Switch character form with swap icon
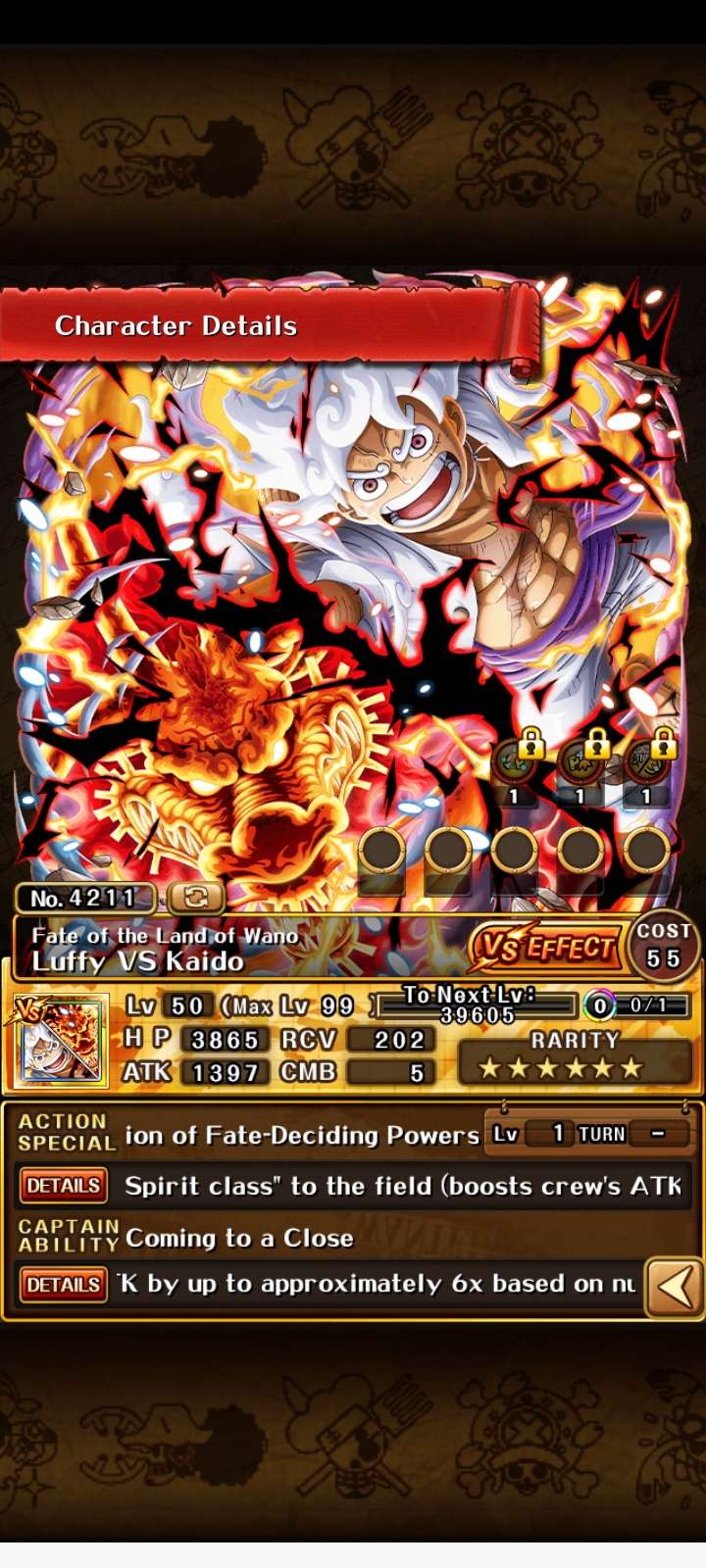Viewport: 706px width, 1568px height. coord(196,897)
